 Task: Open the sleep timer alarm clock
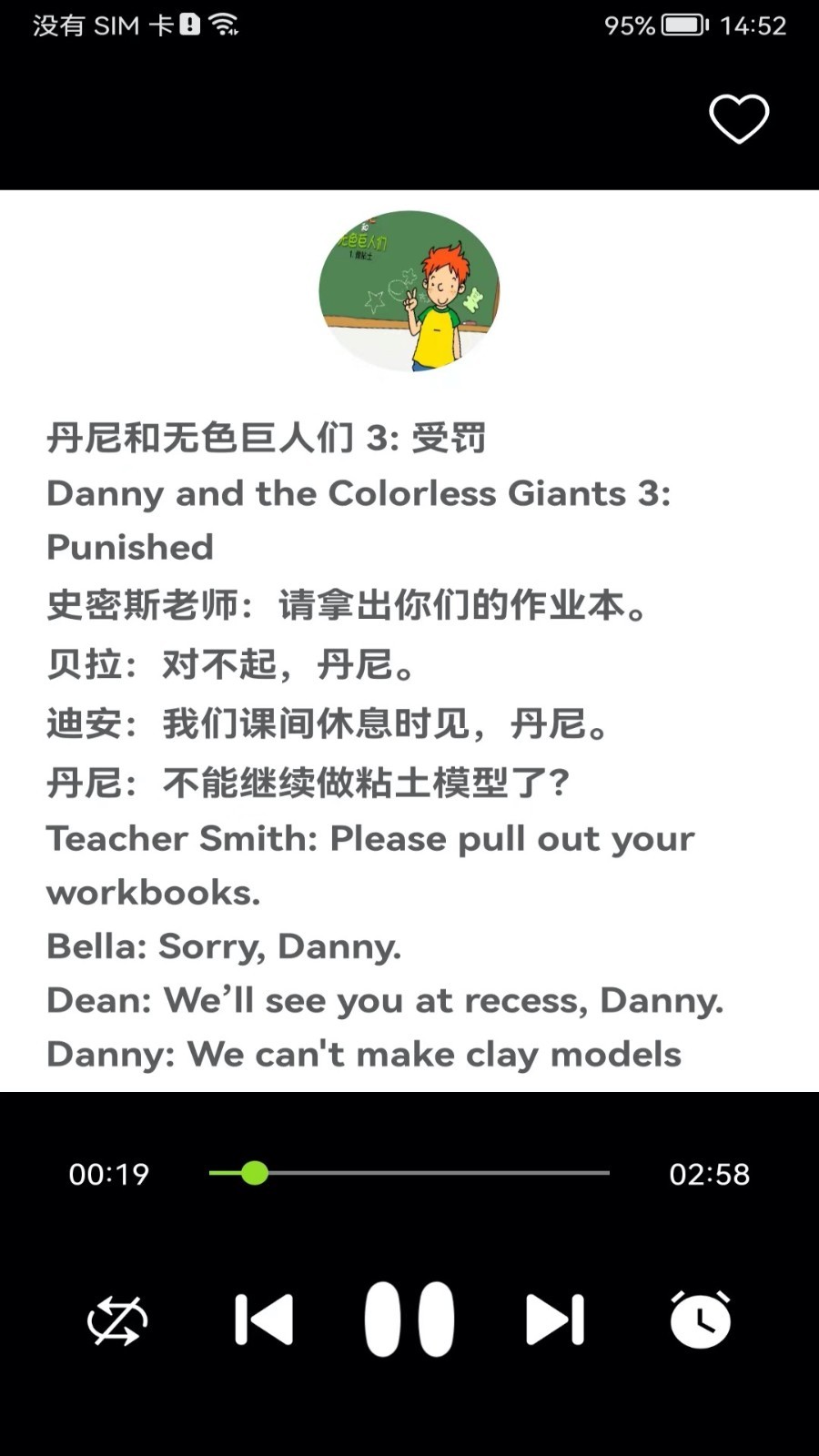point(701,1319)
